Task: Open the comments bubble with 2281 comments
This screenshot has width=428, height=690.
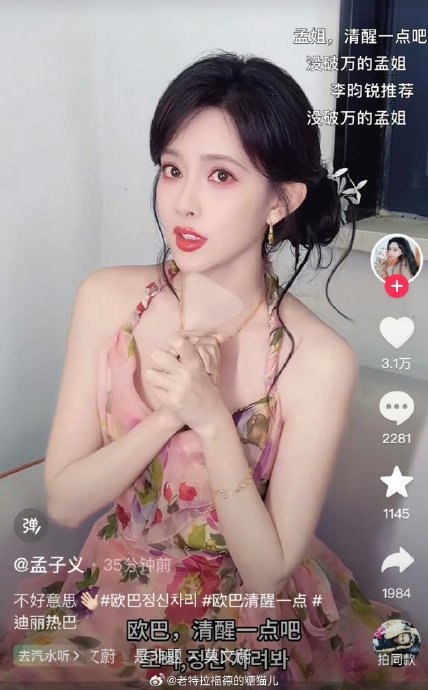Action: coord(396,408)
